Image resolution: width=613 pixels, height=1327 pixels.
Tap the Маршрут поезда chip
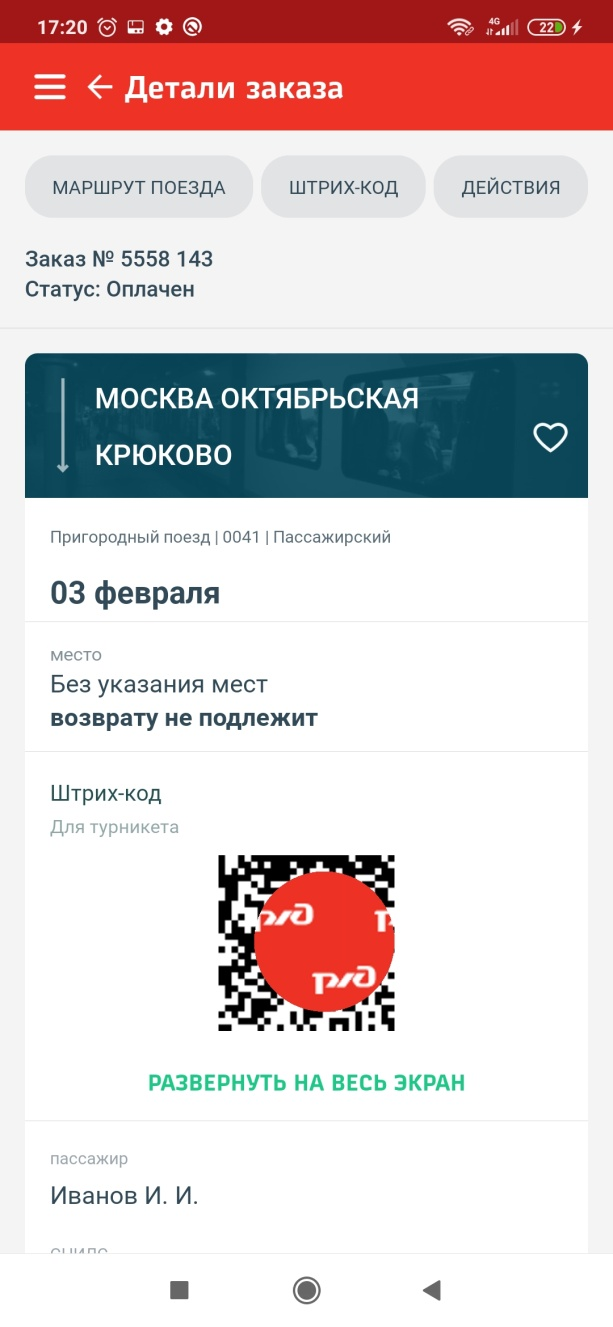pos(139,187)
